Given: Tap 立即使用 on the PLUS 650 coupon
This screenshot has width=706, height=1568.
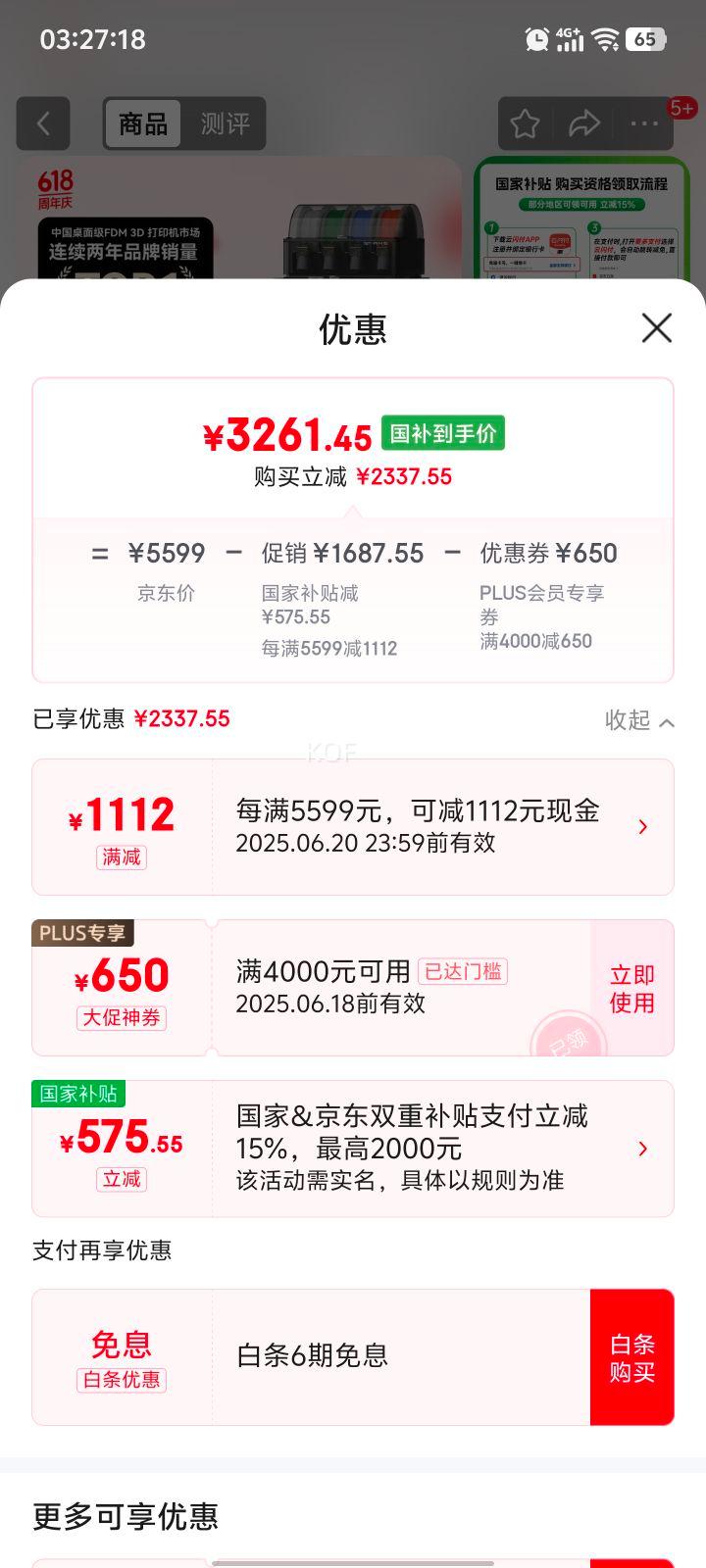Looking at the screenshot, I should point(631,988).
